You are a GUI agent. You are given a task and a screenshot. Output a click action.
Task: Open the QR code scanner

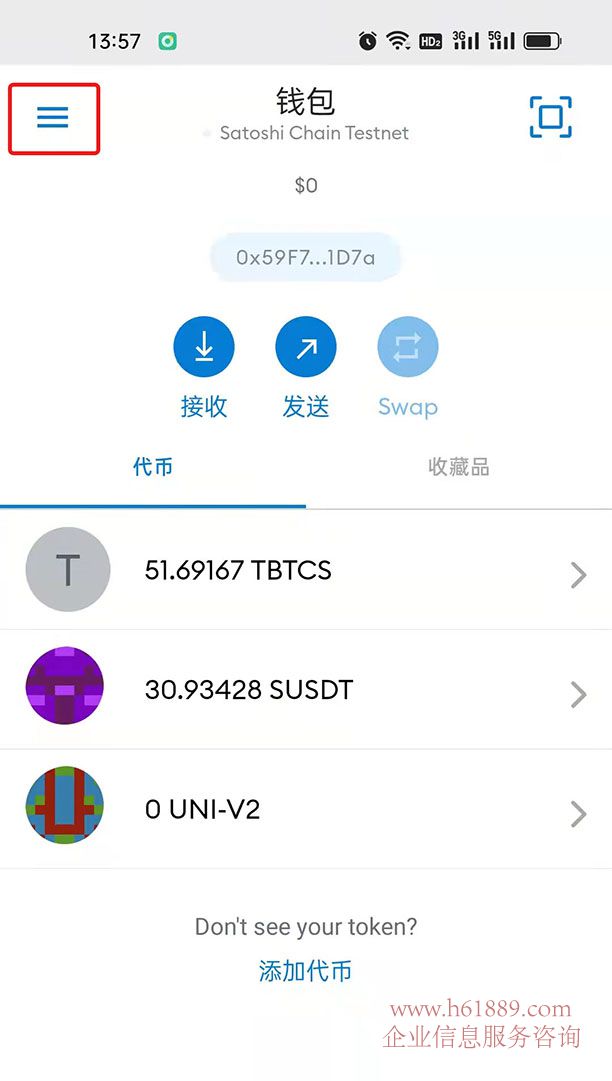550,118
